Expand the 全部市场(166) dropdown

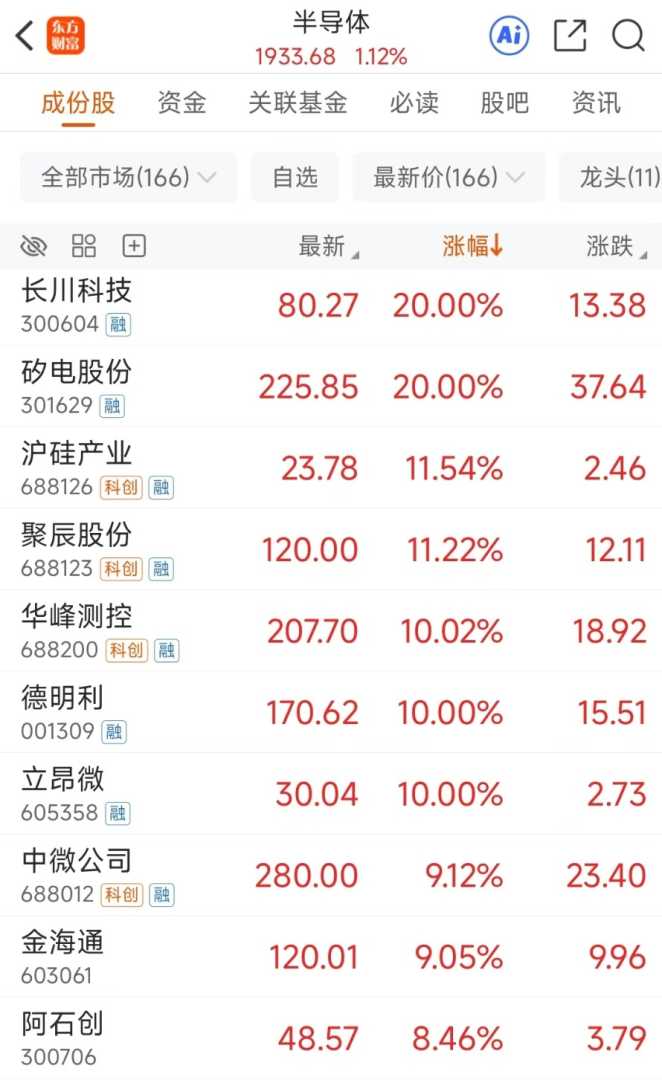point(128,178)
